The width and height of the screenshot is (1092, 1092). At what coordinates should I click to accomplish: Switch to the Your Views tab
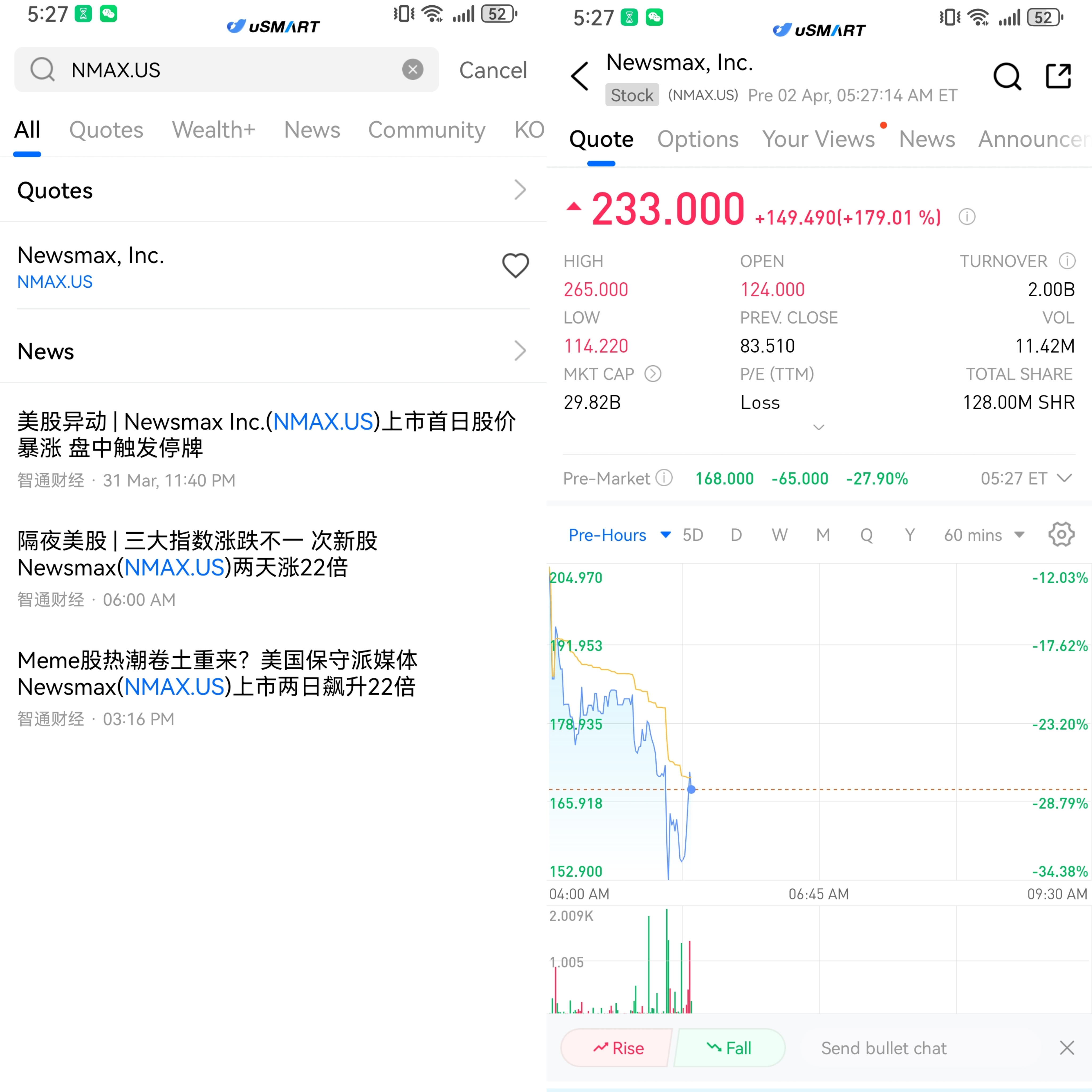818,140
